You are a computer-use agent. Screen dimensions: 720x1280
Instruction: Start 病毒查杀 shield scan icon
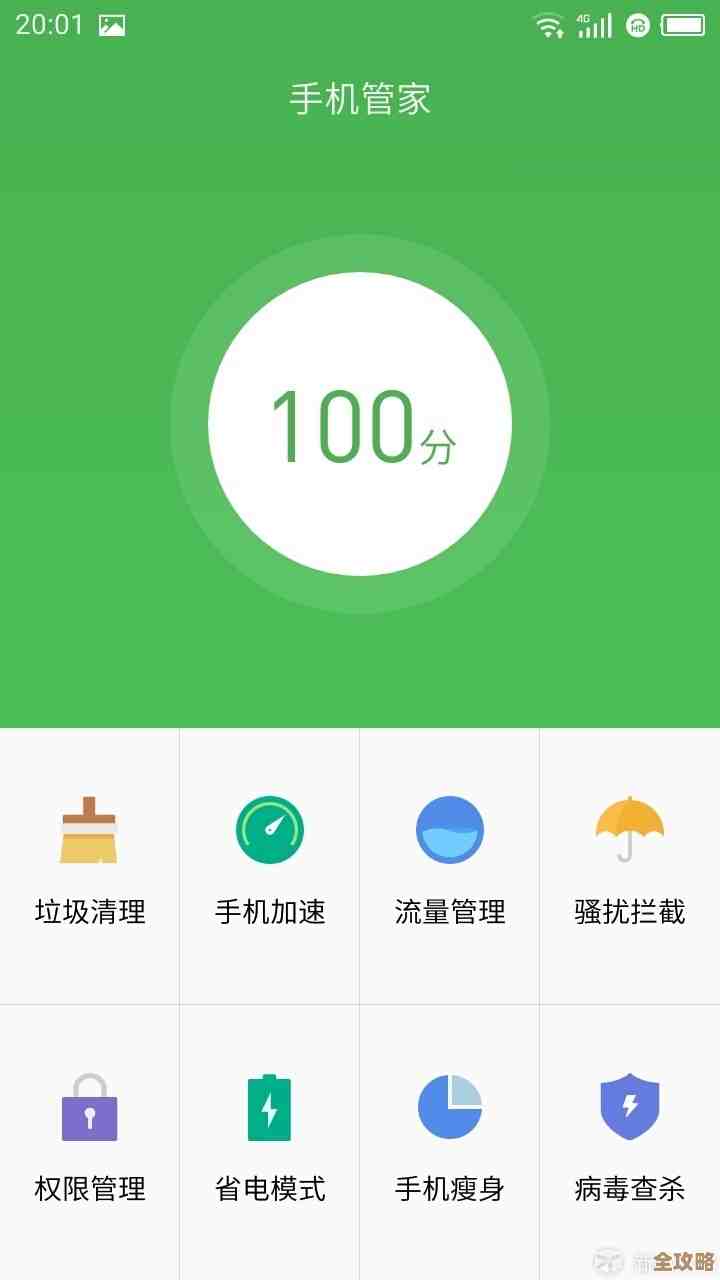pos(629,1110)
